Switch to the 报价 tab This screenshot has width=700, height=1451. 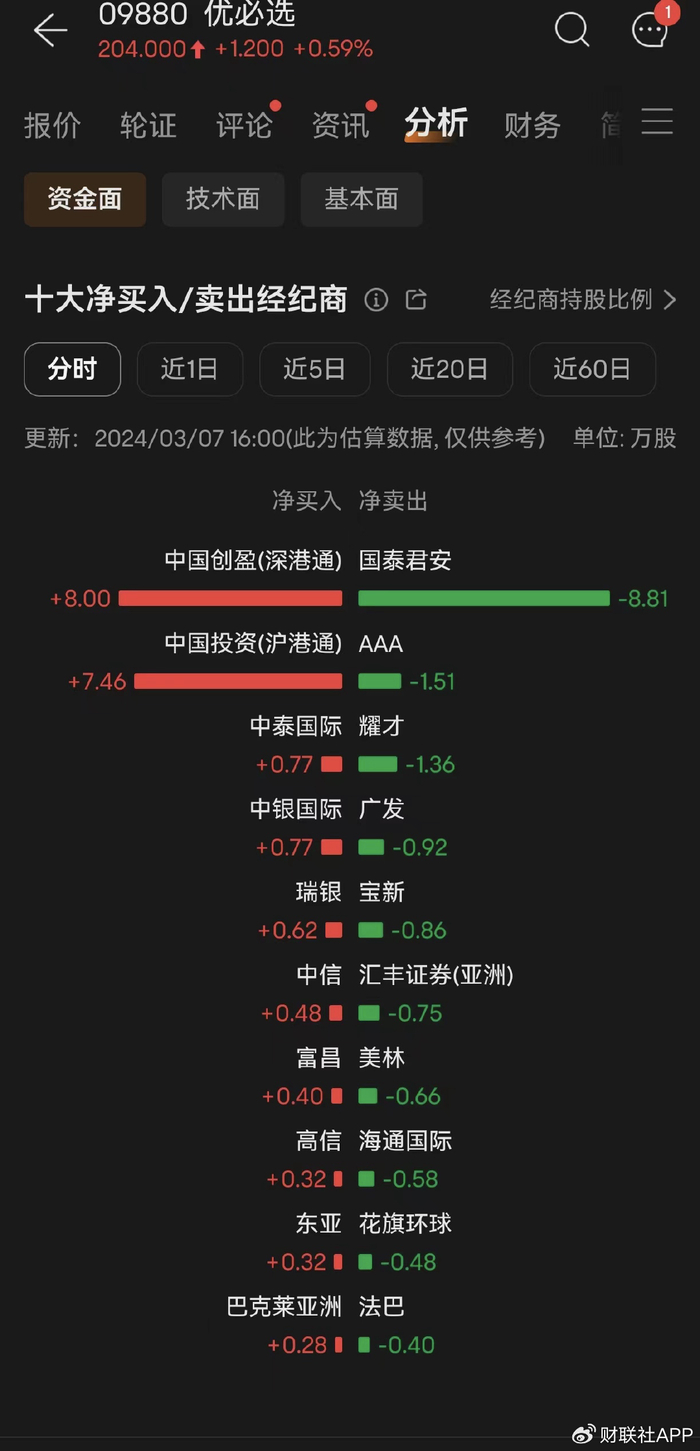(53, 125)
